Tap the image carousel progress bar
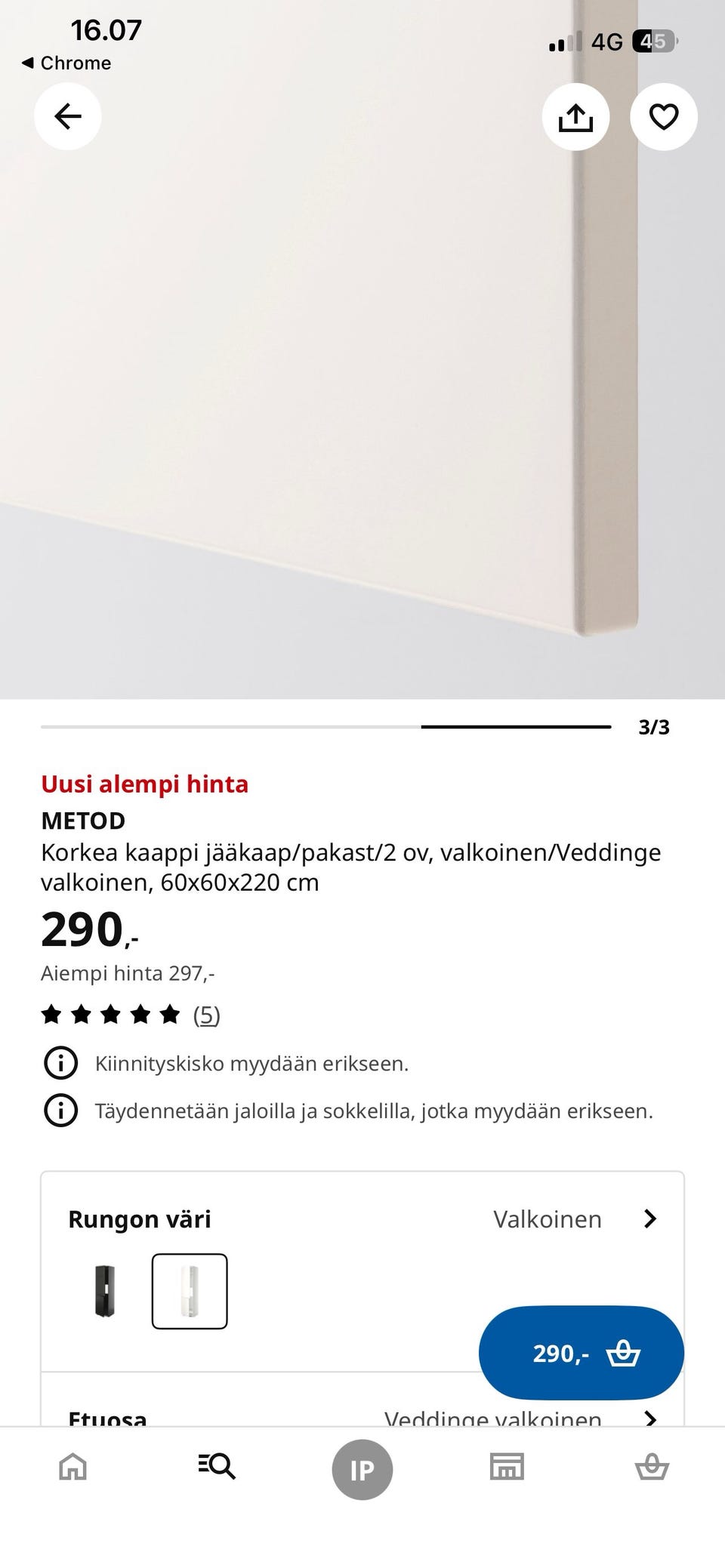Image resolution: width=725 pixels, height=1568 pixels. (325, 727)
